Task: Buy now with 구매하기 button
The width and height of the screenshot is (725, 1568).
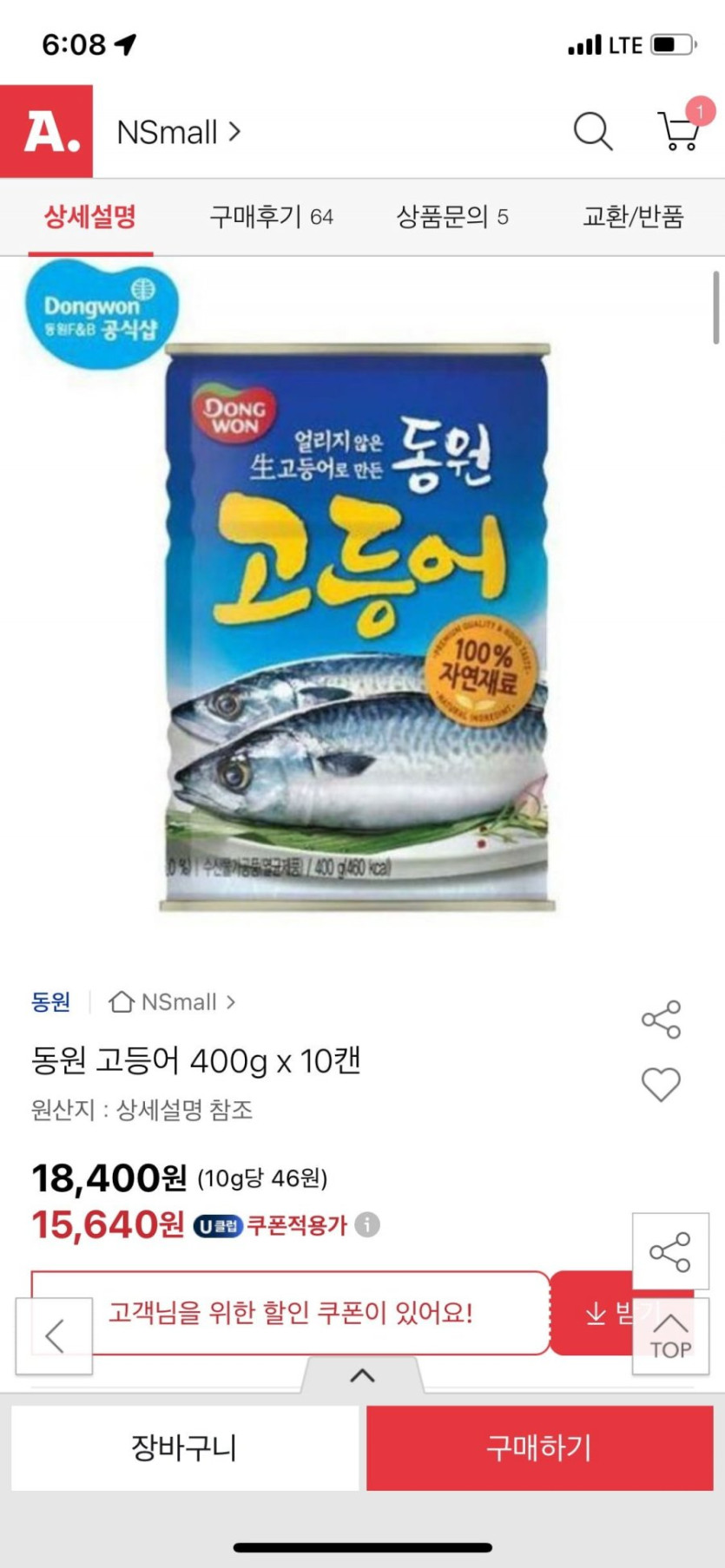Action: 539,1447
